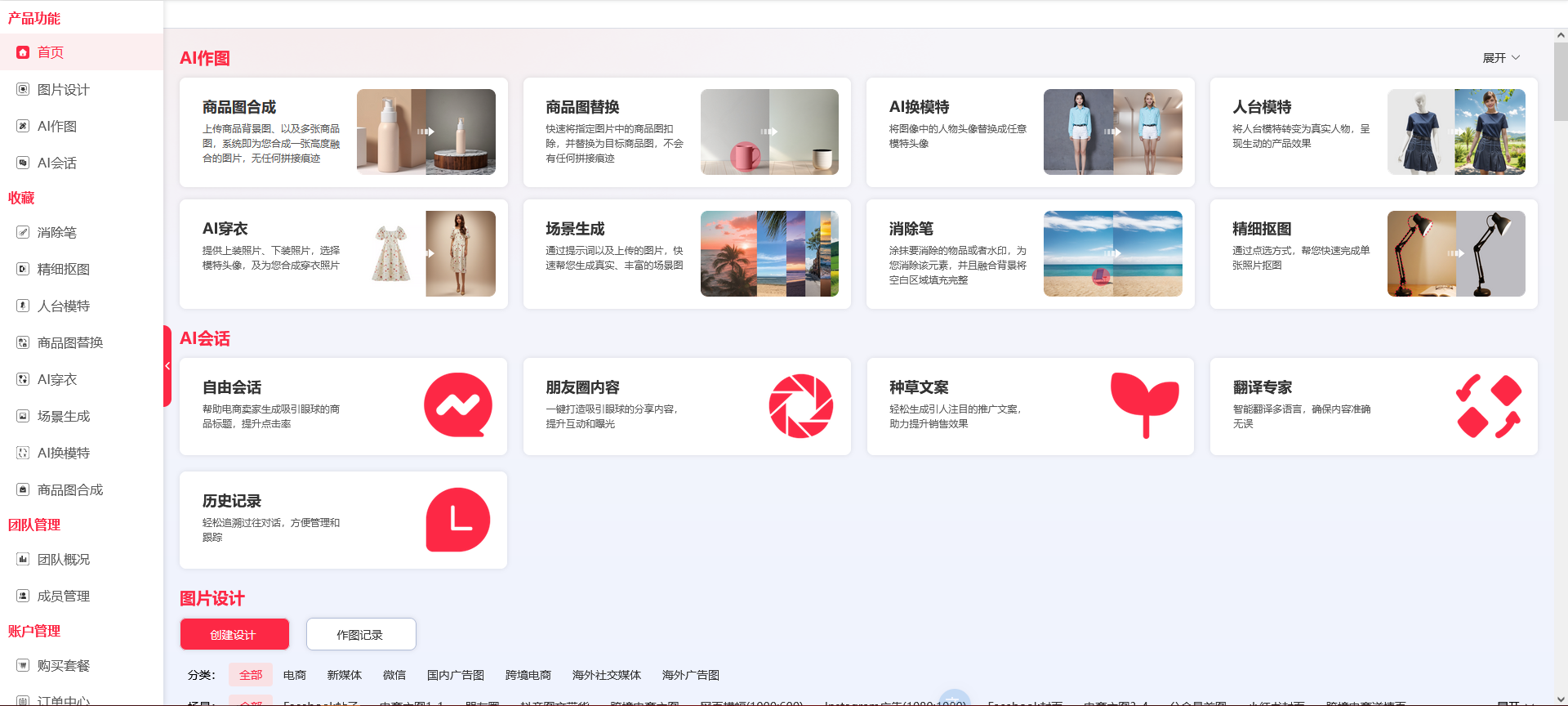Open AI会话 in the sidebar

tap(56, 163)
